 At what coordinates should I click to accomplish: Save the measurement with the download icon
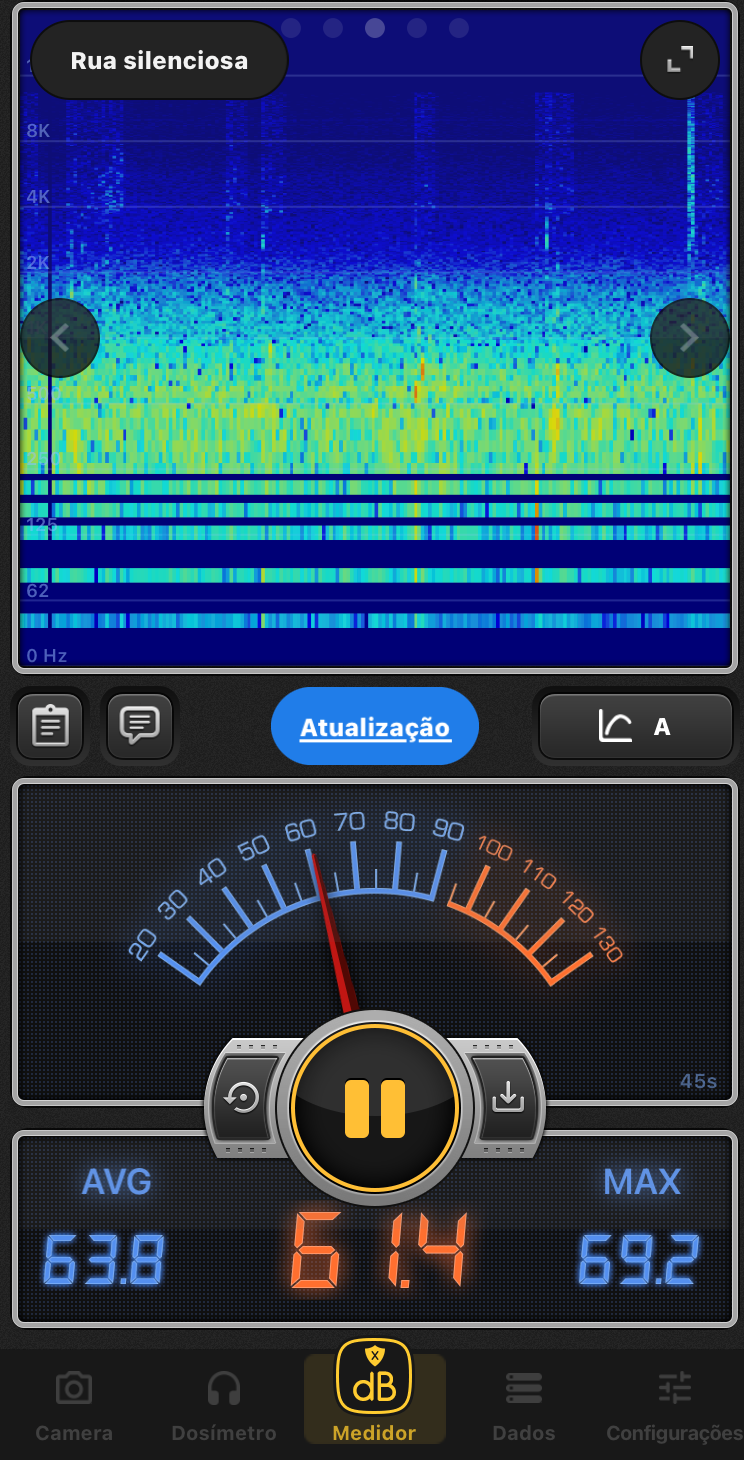click(508, 1098)
